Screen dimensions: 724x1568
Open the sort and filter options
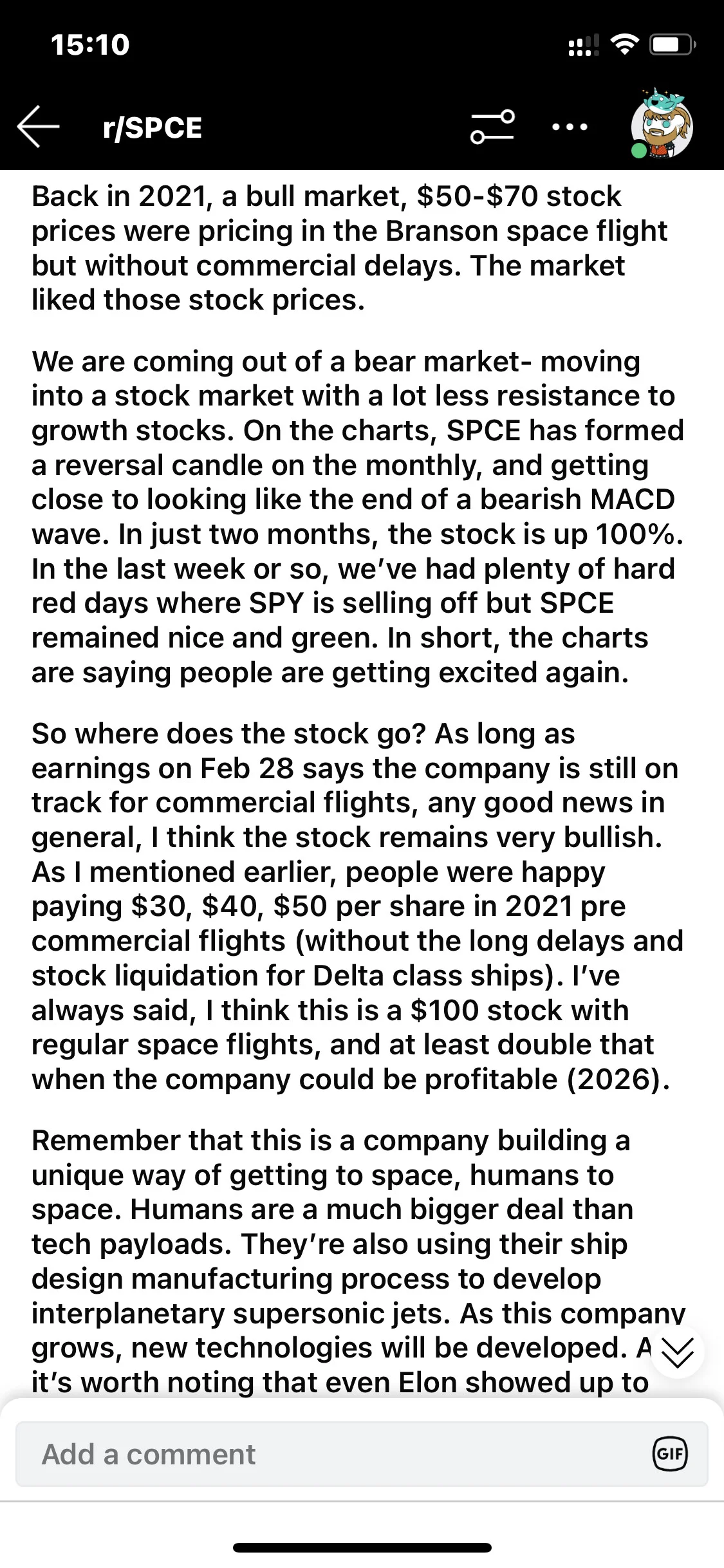[x=492, y=127]
